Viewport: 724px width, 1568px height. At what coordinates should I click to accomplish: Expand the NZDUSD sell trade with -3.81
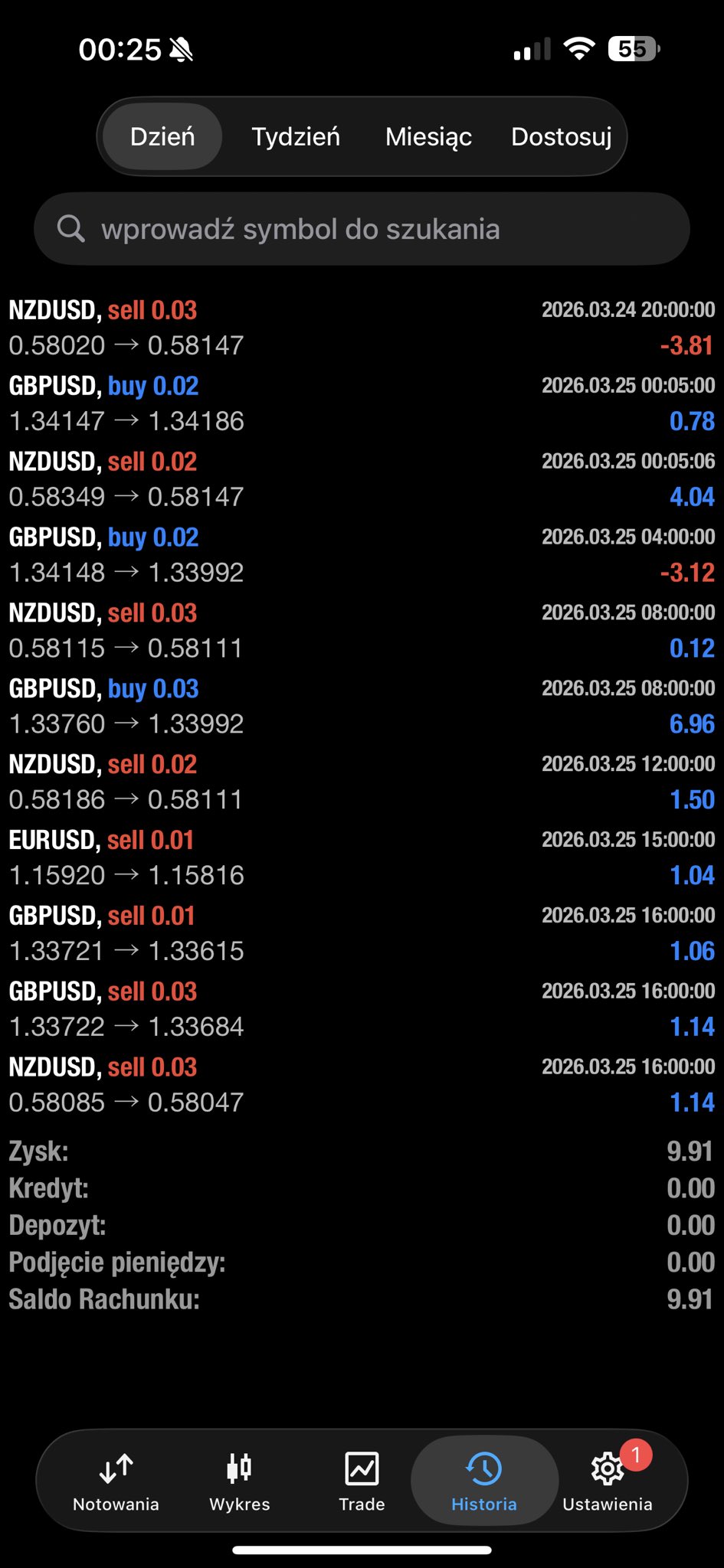point(362,328)
